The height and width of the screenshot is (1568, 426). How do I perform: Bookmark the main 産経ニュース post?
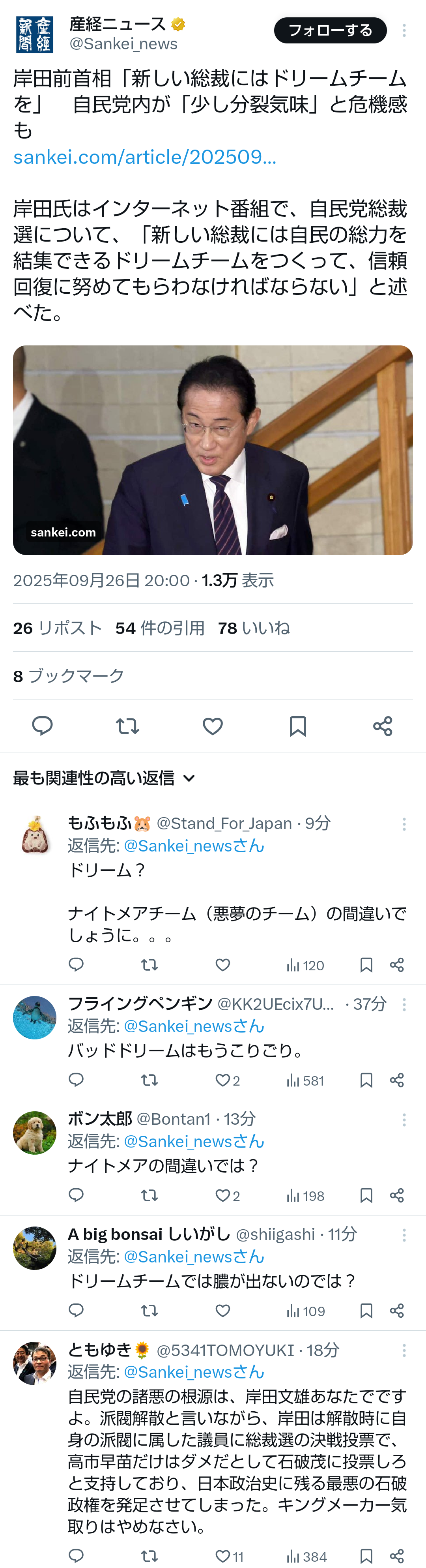(297, 726)
